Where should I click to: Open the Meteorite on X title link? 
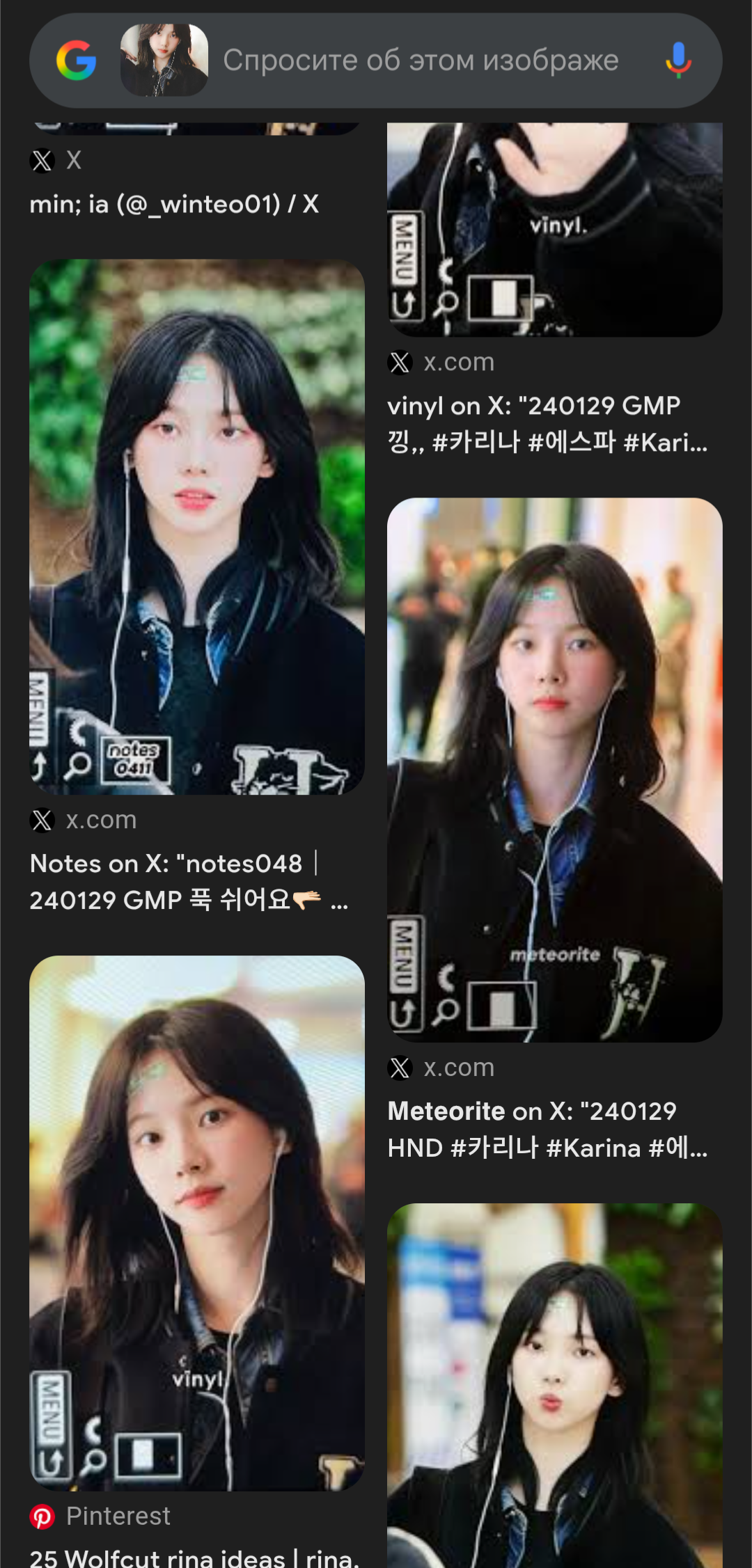click(x=547, y=1130)
